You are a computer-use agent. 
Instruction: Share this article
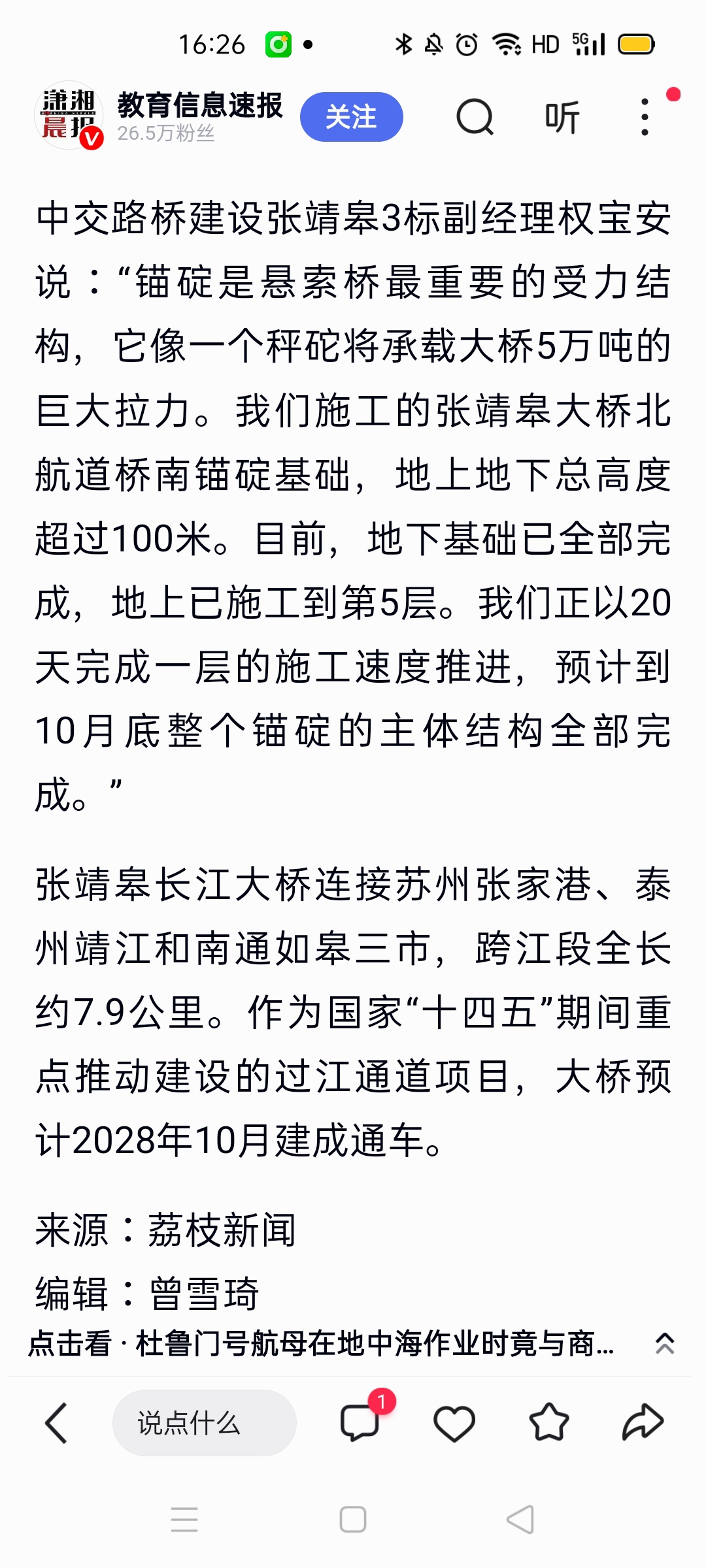[x=643, y=1422]
